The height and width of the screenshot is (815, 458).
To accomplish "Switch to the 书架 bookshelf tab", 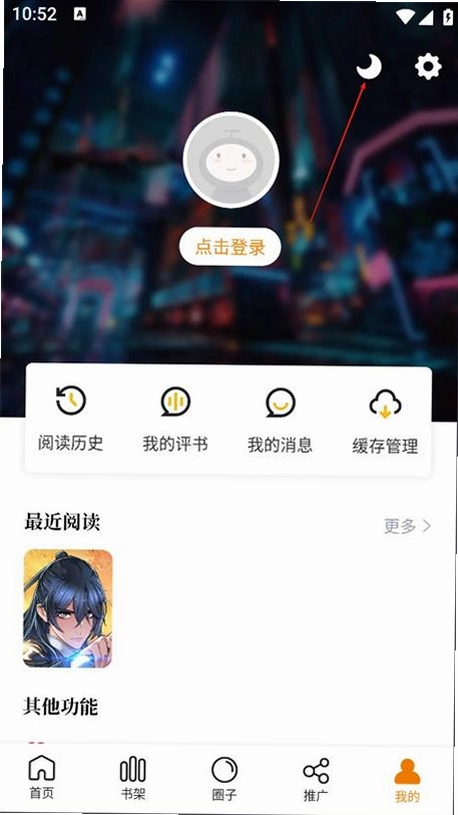I will [133, 778].
